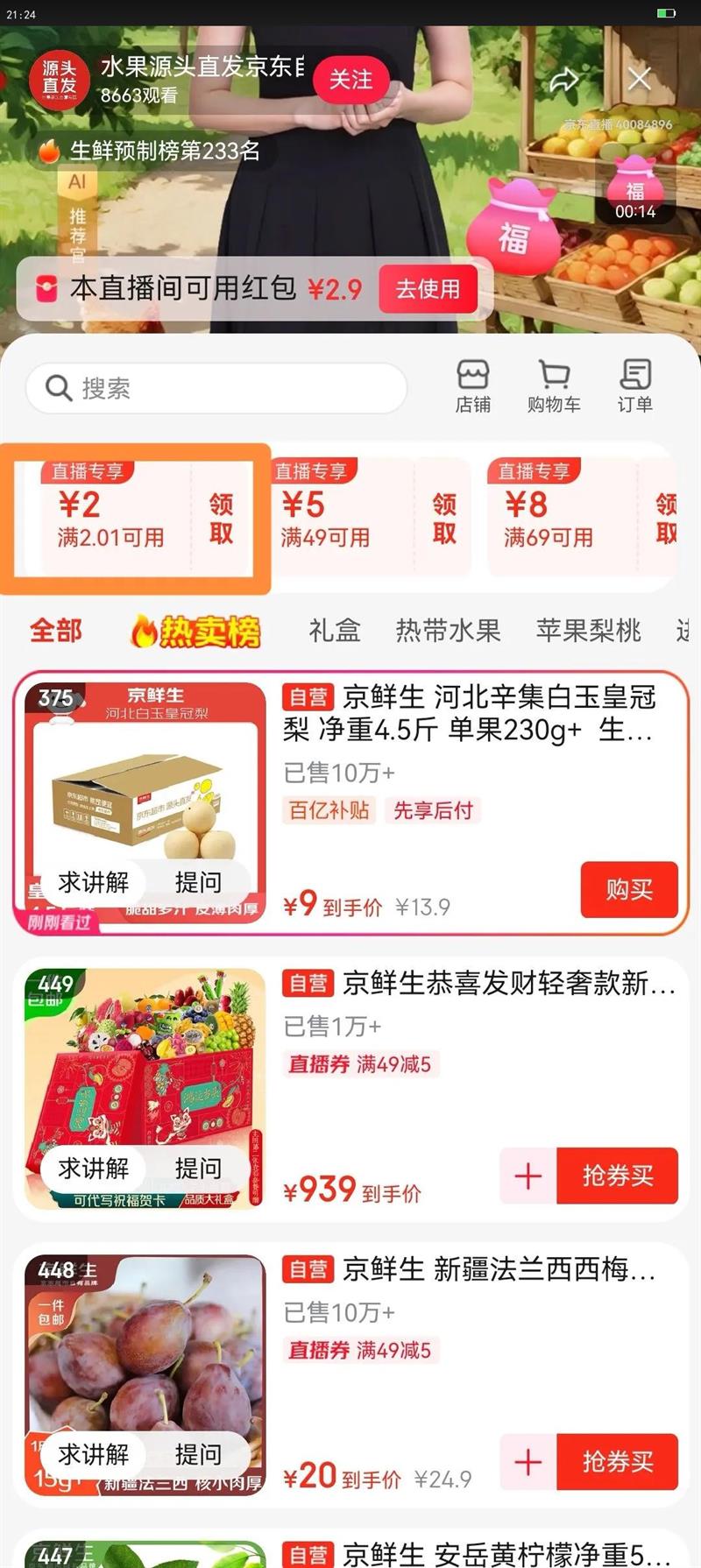The image size is (701, 1568).
Task: Switch to 苹果梨桃 category
Action: pos(588,631)
